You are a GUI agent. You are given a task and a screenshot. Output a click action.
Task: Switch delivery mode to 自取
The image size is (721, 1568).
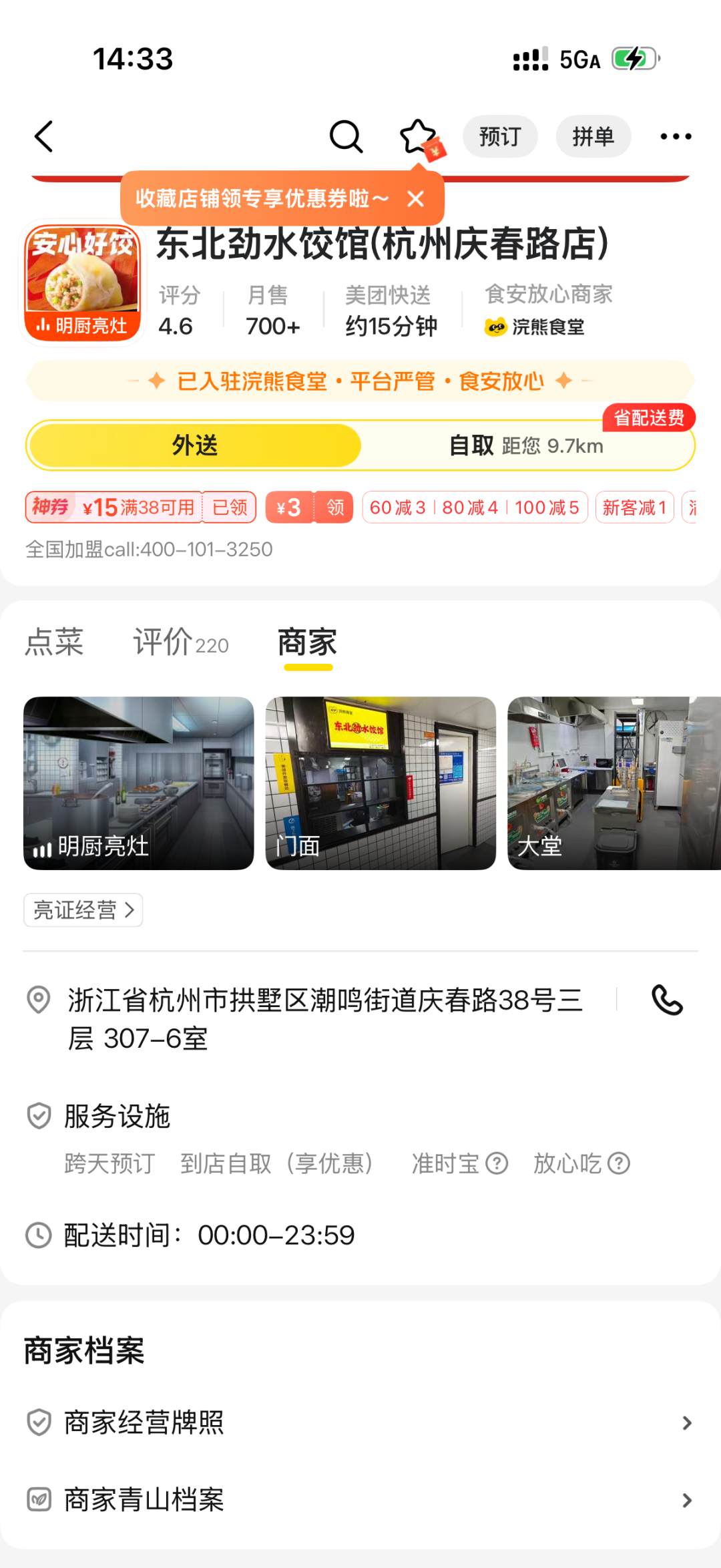click(x=527, y=445)
